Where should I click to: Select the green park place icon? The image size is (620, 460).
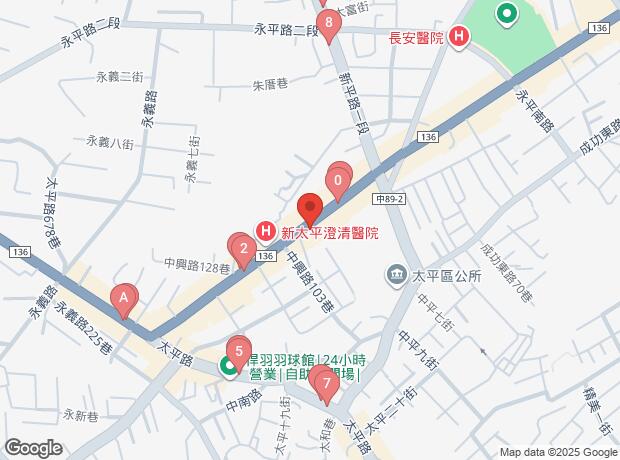pyautogui.click(x=506, y=14)
